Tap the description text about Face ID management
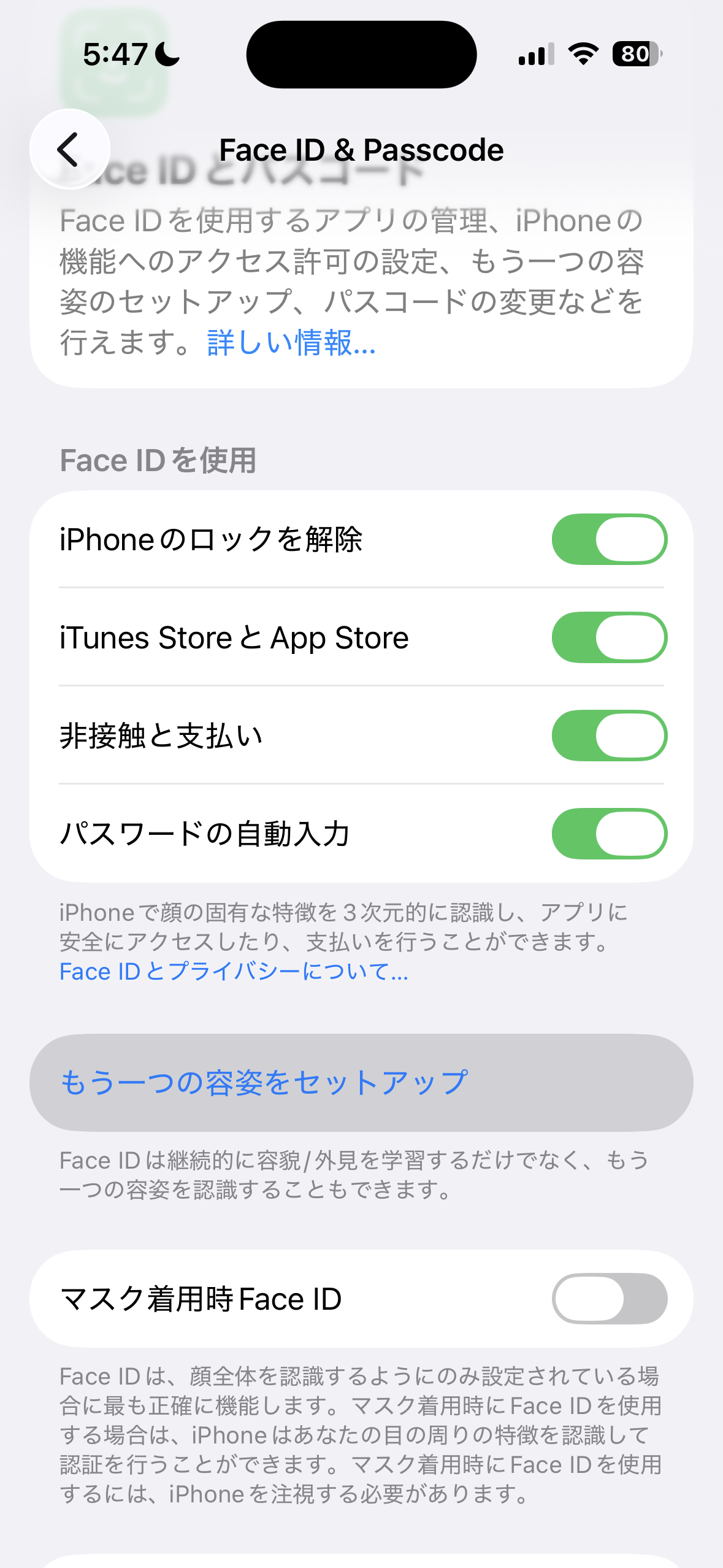The height and width of the screenshot is (1568, 723). pyautogui.click(x=353, y=279)
